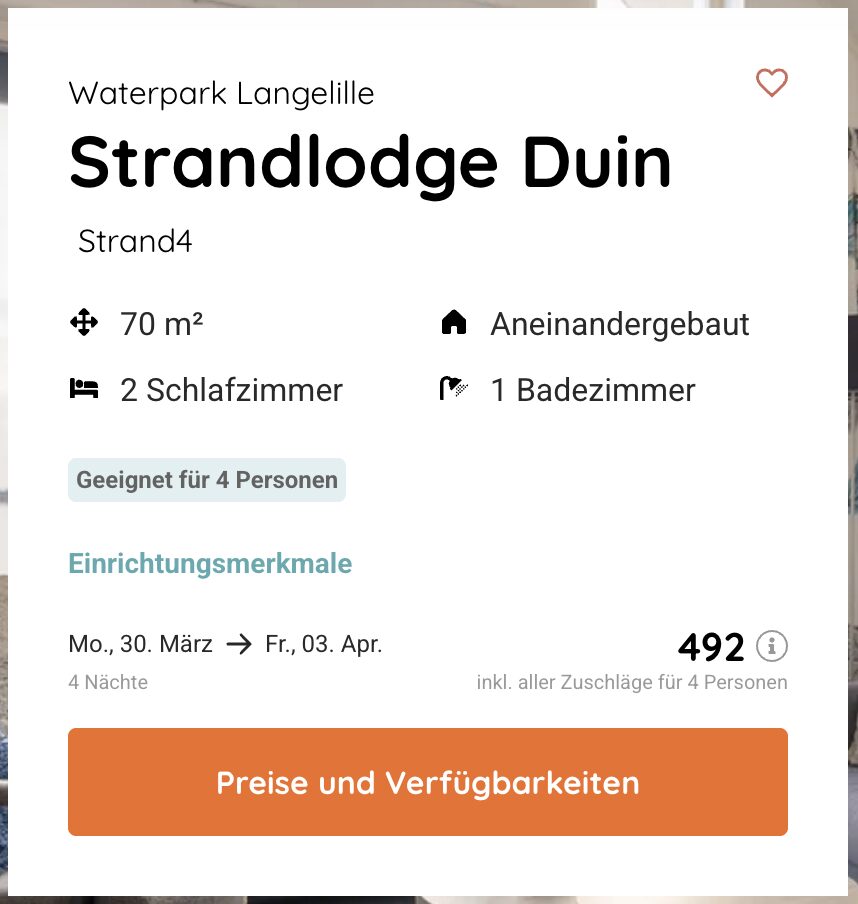The height and width of the screenshot is (904, 858).
Task: Click the total price 492
Action: tap(711, 647)
